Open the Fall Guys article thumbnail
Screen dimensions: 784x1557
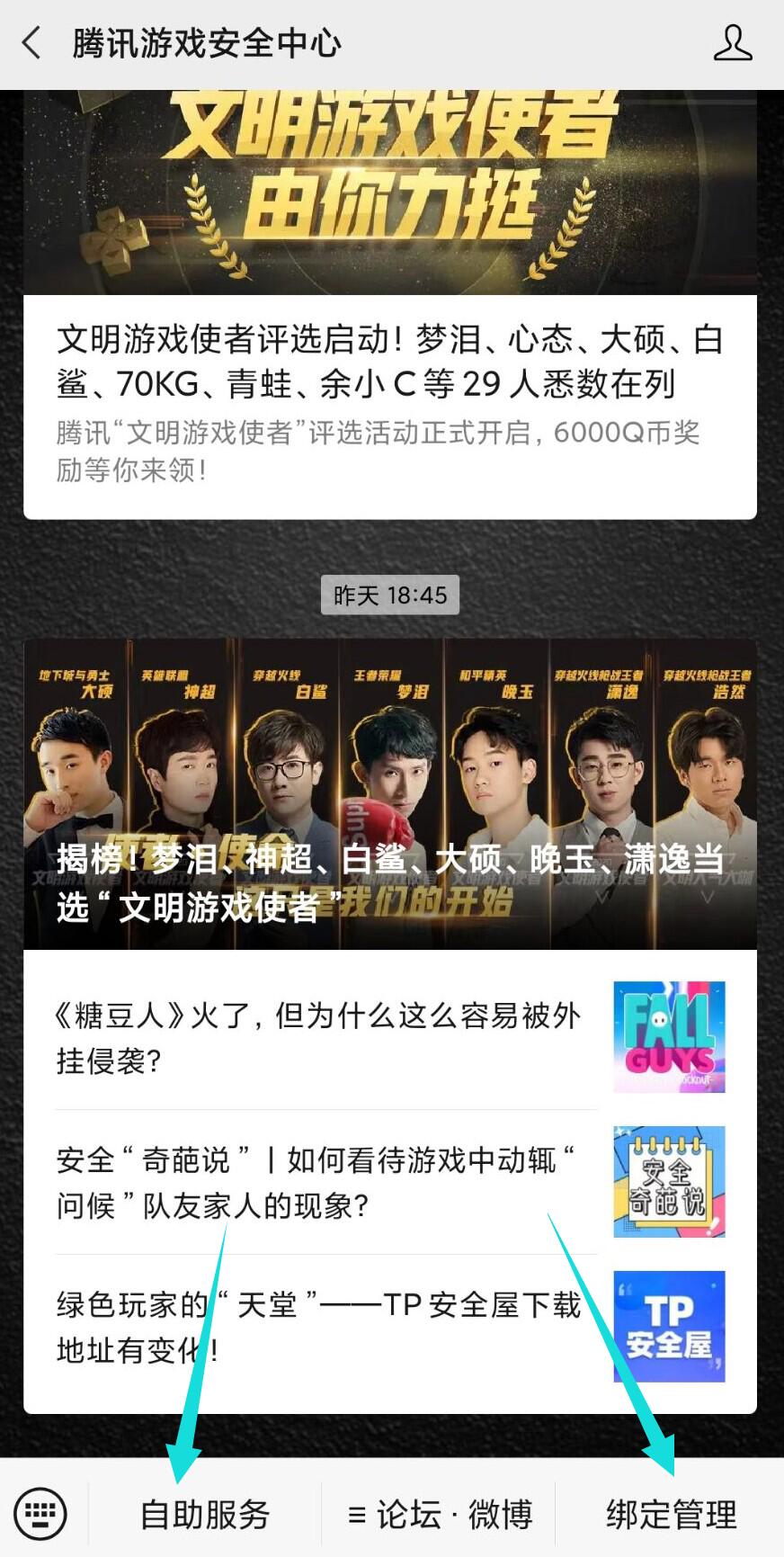pyautogui.click(x=669, y=1038)
